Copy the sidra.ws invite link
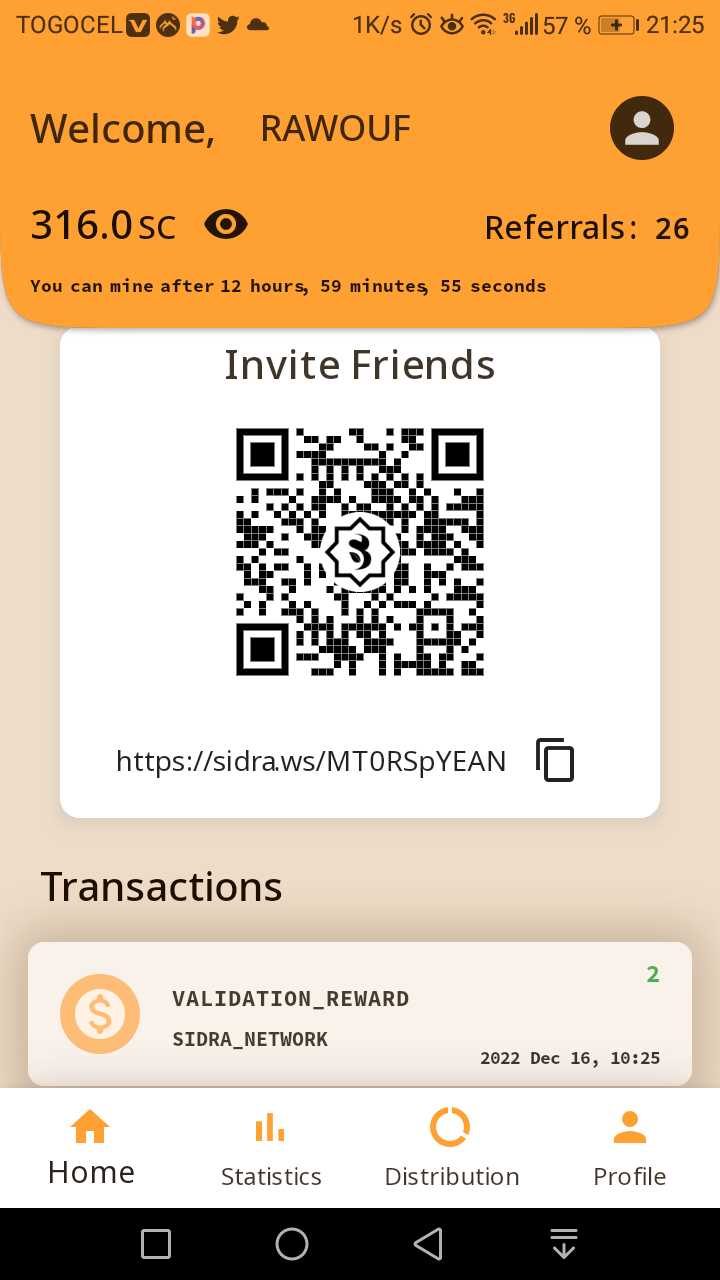 555,760
